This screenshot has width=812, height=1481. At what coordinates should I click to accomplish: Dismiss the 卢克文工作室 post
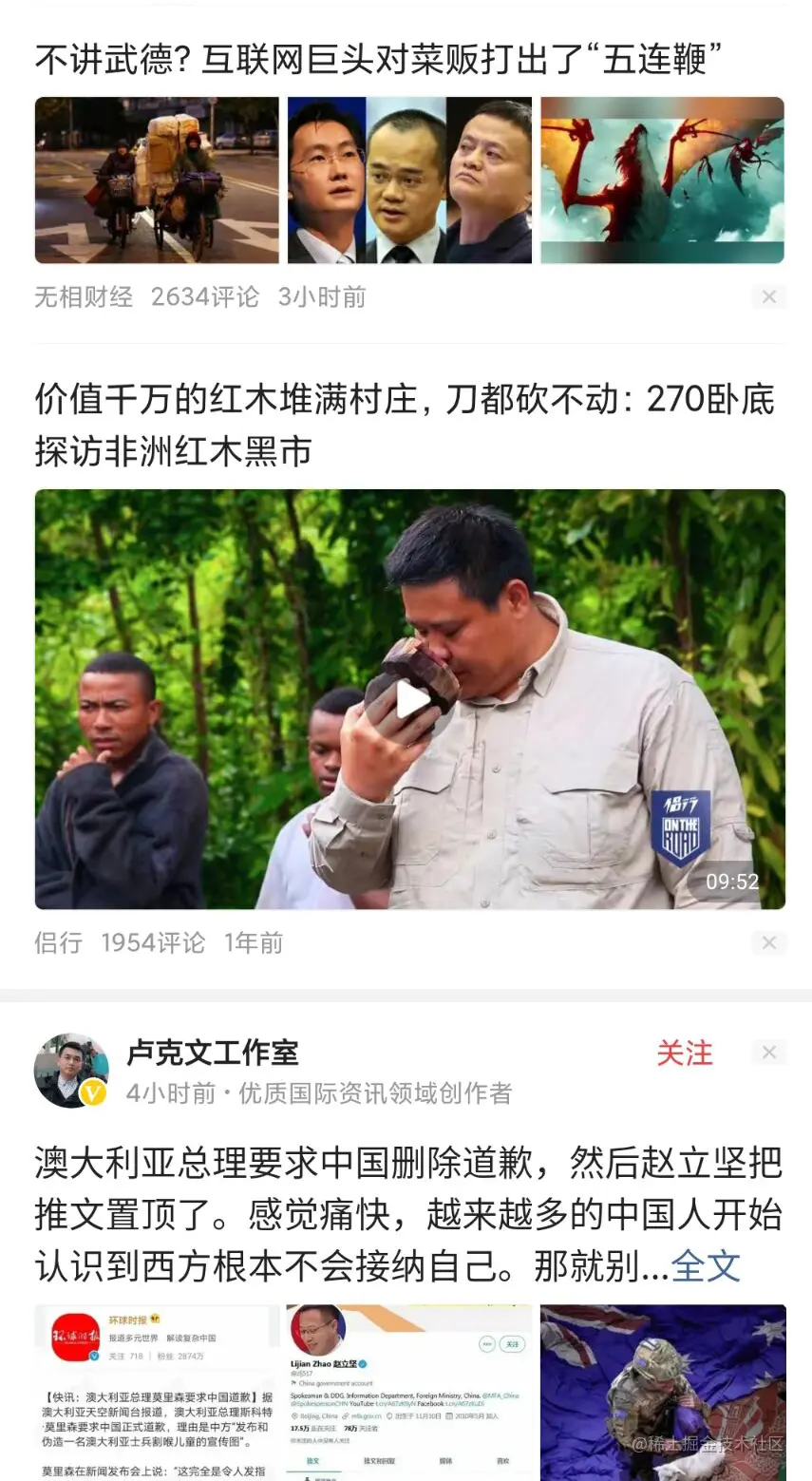(768, 1053)
